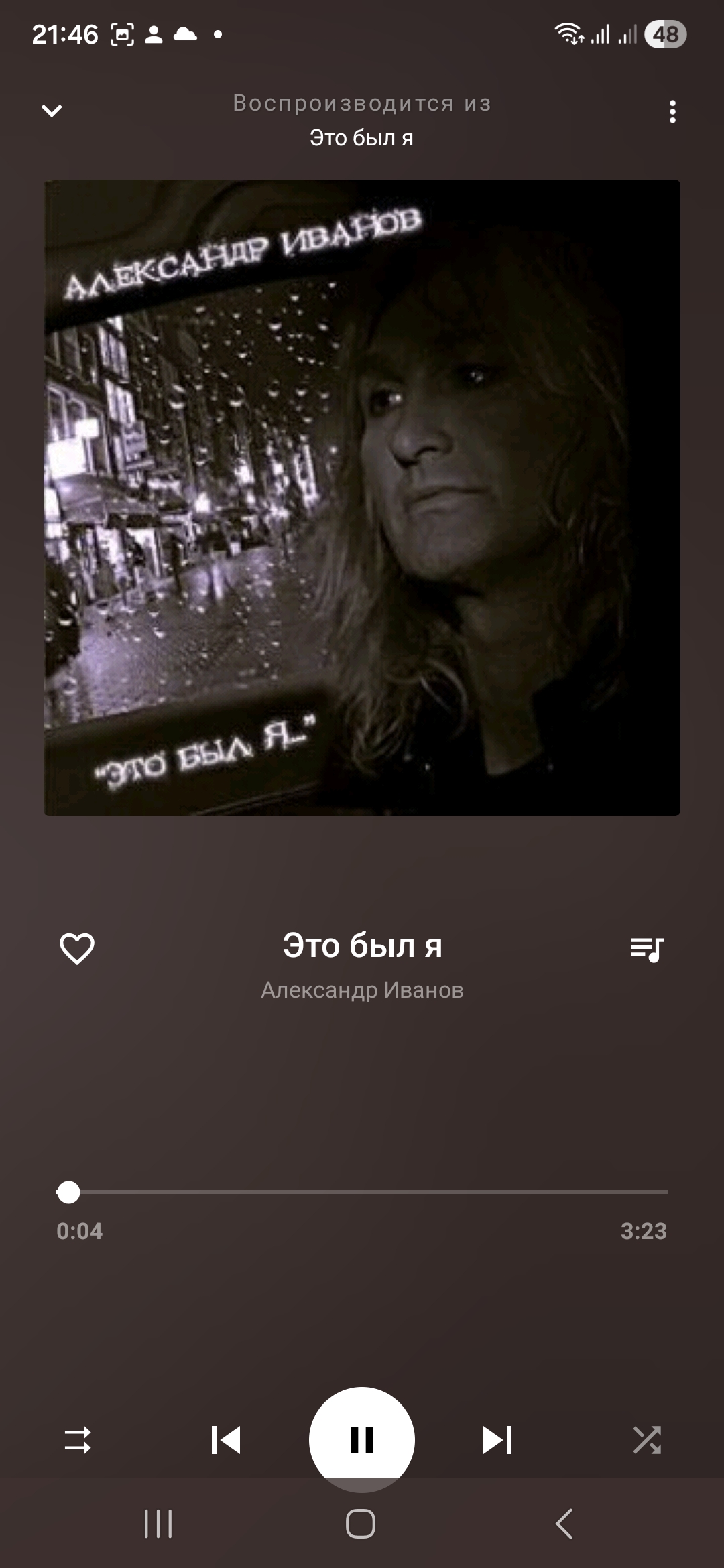Image resolution: width=724 pixels, height=1568 pixels.
Task: Open artist Александр Иванов
Action: pos(362,990)
